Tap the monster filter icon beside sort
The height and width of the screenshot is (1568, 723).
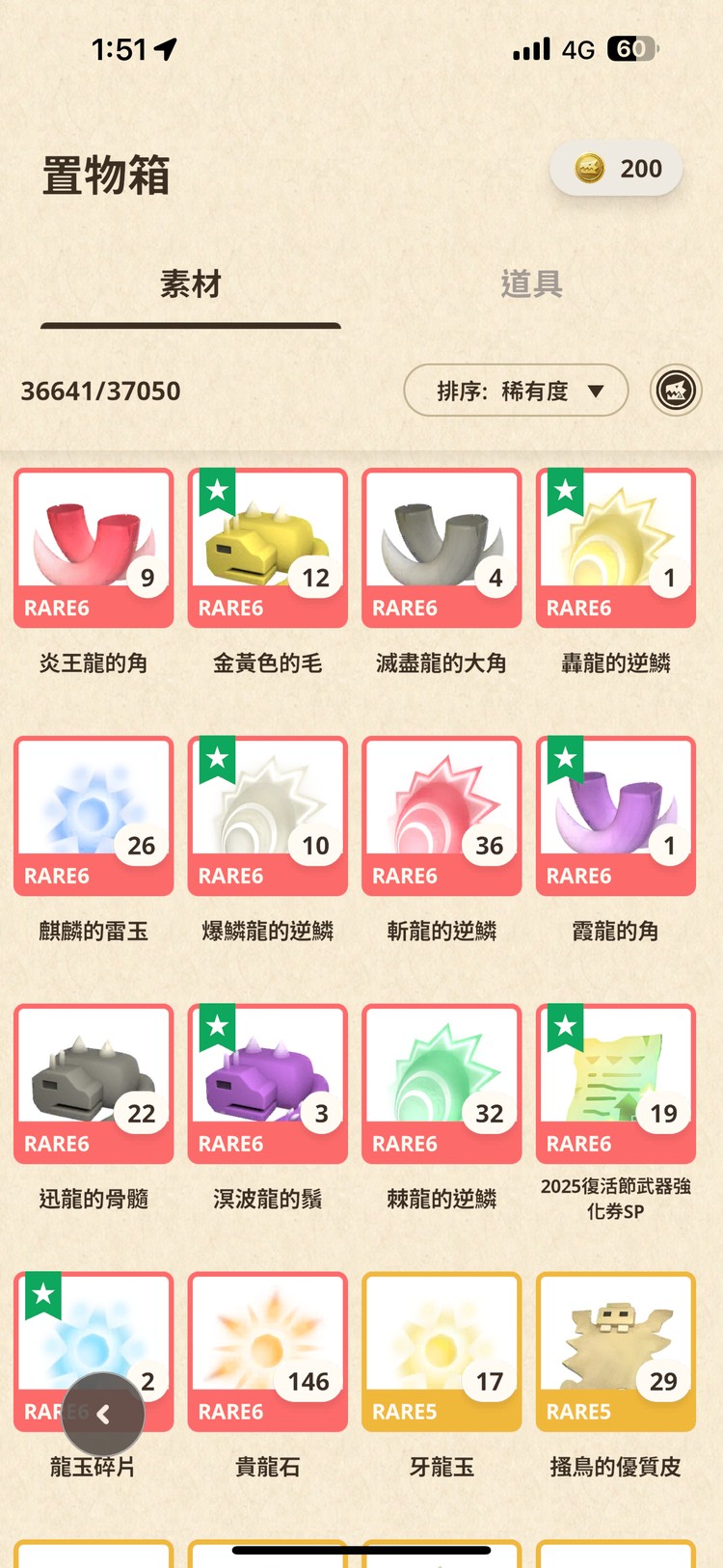[x=676, y=391]
